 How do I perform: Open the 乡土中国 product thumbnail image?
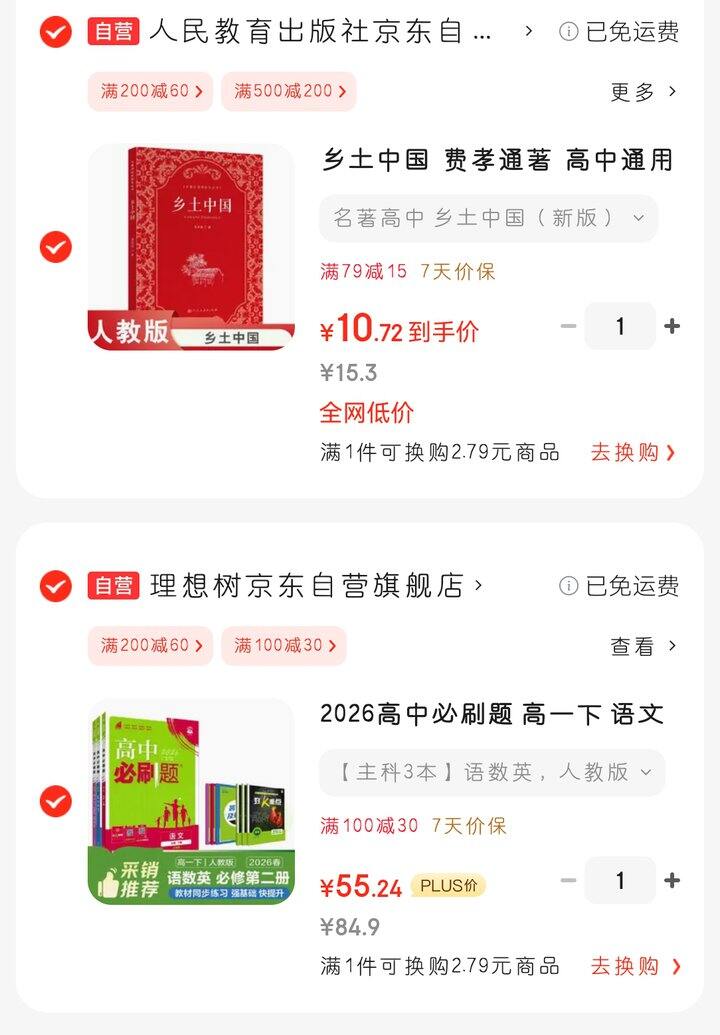(x=193, y=244)
